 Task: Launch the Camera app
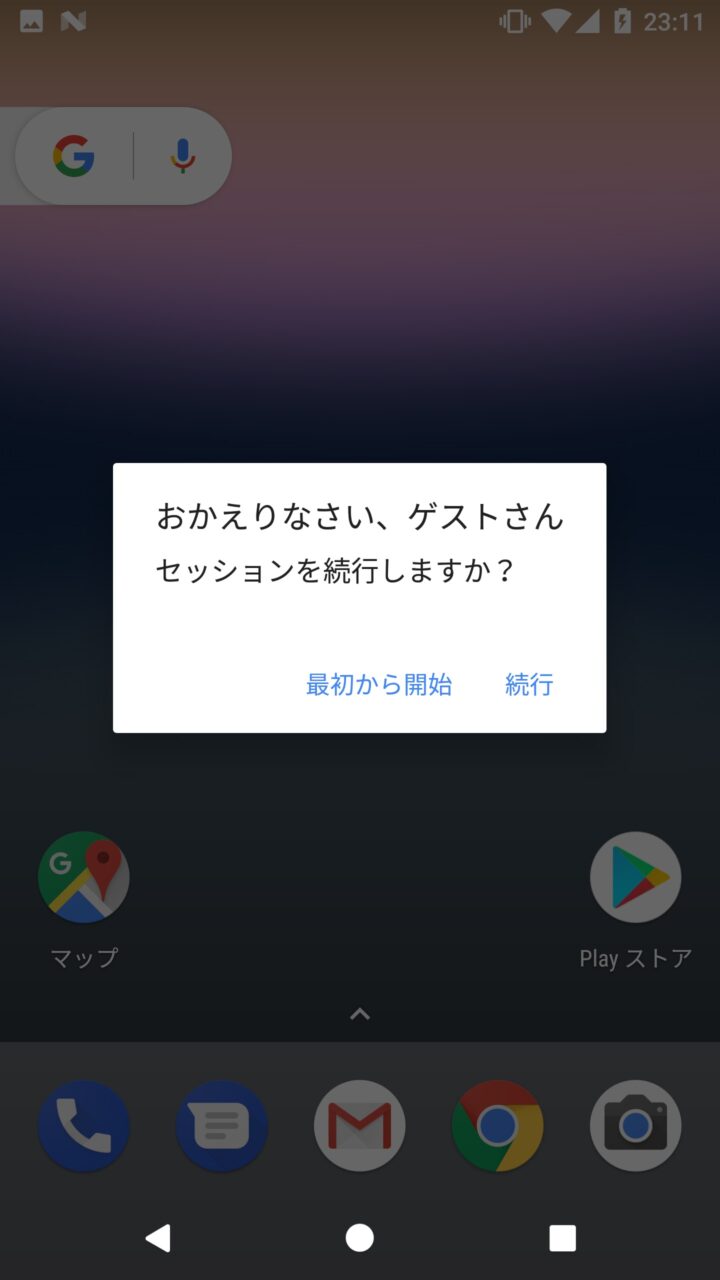tap(635, 1126)
